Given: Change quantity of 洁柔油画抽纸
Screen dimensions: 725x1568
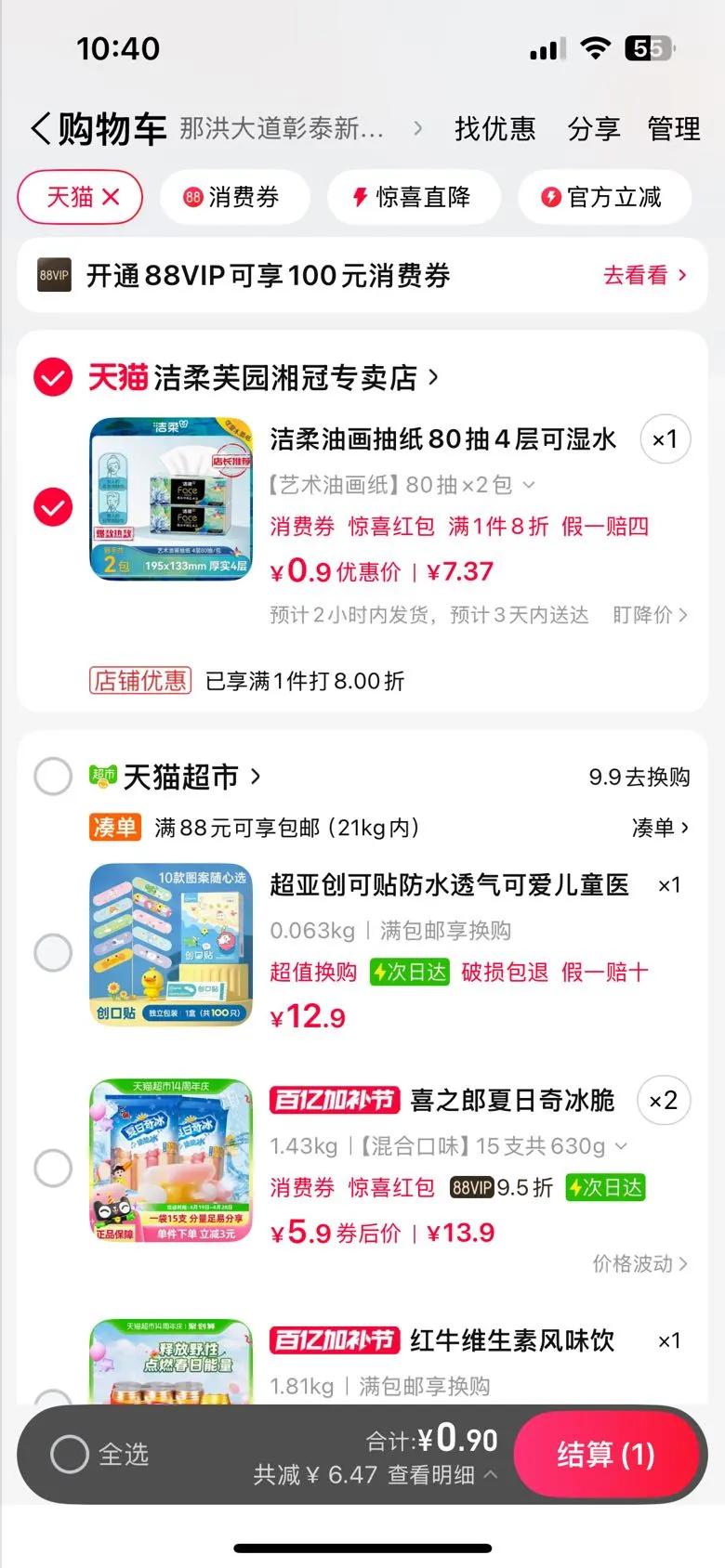Looking at the screenshot, I should pyautogui.click(x=665, y=439).
